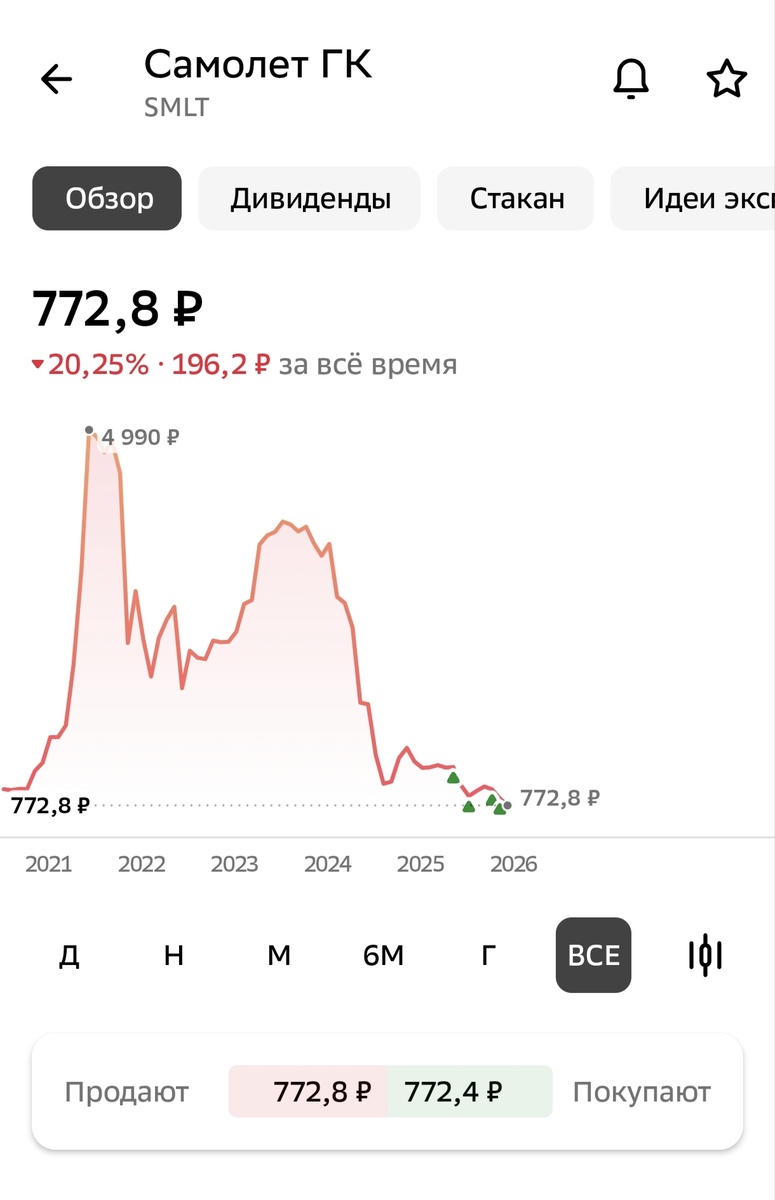Viewport: 775px width, 1200px height.
Task: Add SMLT to favorites via star icon
Action: [x=727, y=79]
